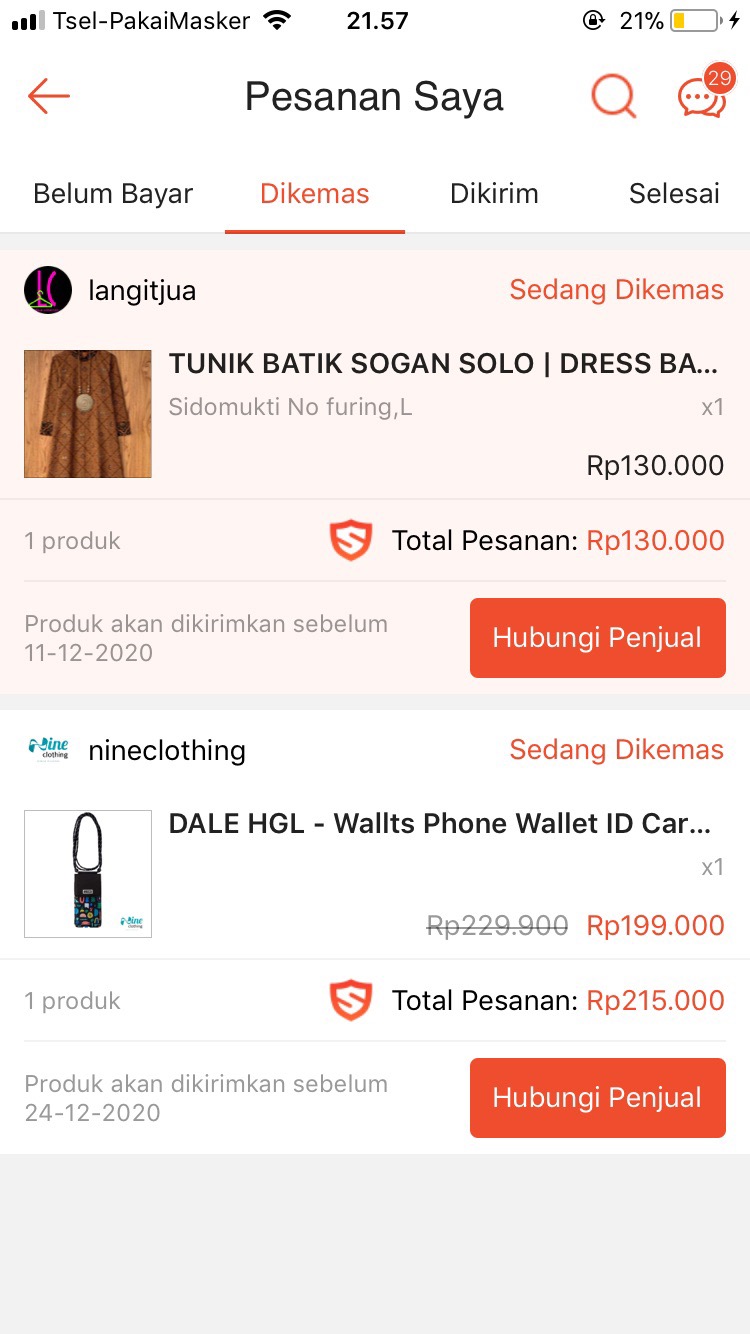
Task: Open the DALE HGL phone wallet listing
Action: [x=443, y=823]
